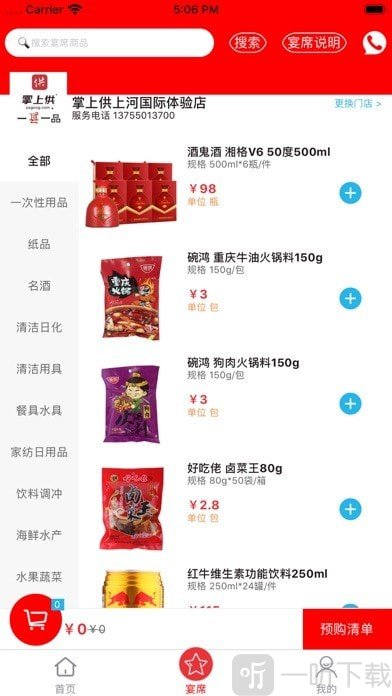The width and height of the screenshot is (392, 696).
Task: Add 好吃佬 卤菜王80g to cart
Action: pyautogui.click(x=350, y=509)
